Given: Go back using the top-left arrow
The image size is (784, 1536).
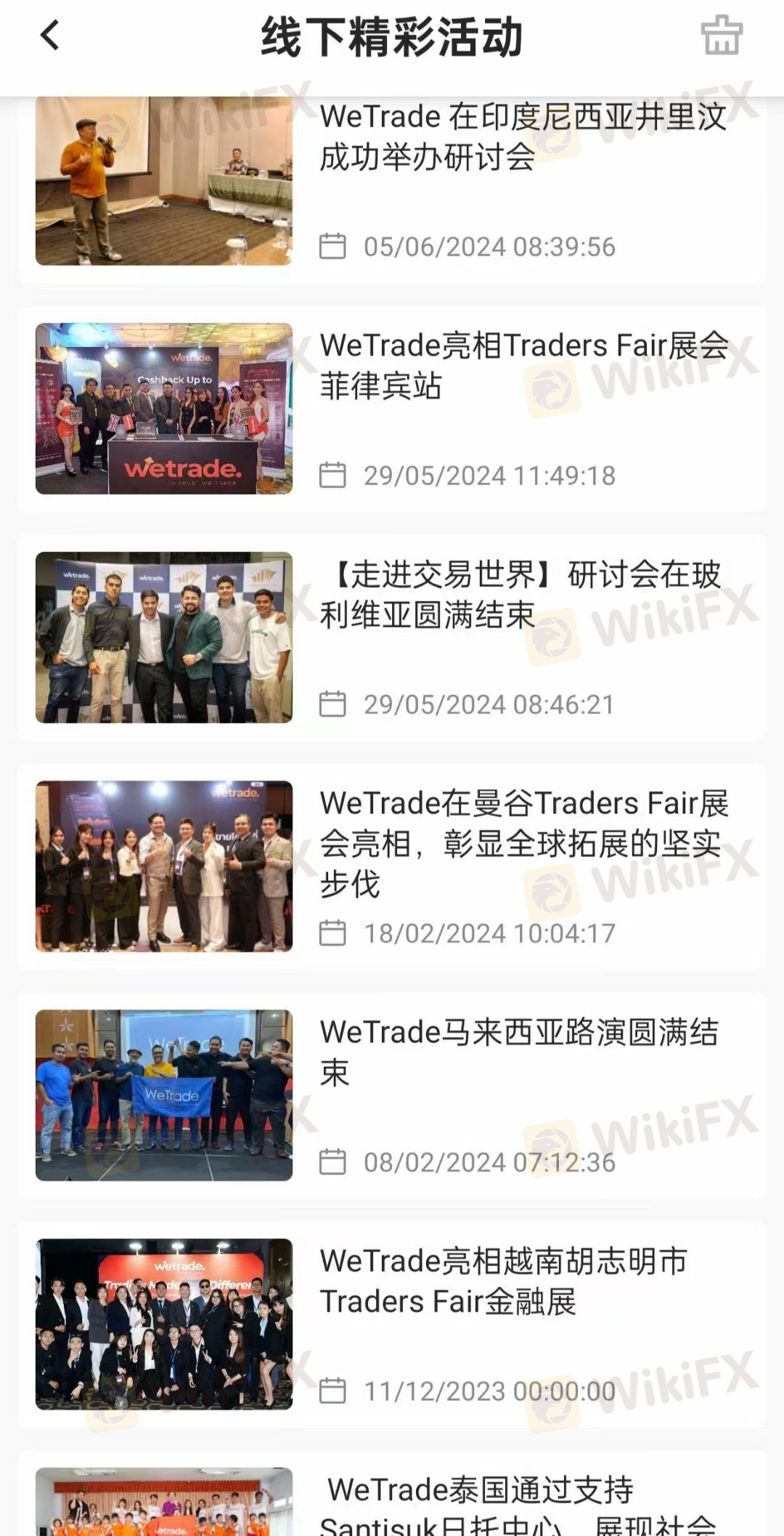Looking at the screenshot, I should (x=49, y=36).
